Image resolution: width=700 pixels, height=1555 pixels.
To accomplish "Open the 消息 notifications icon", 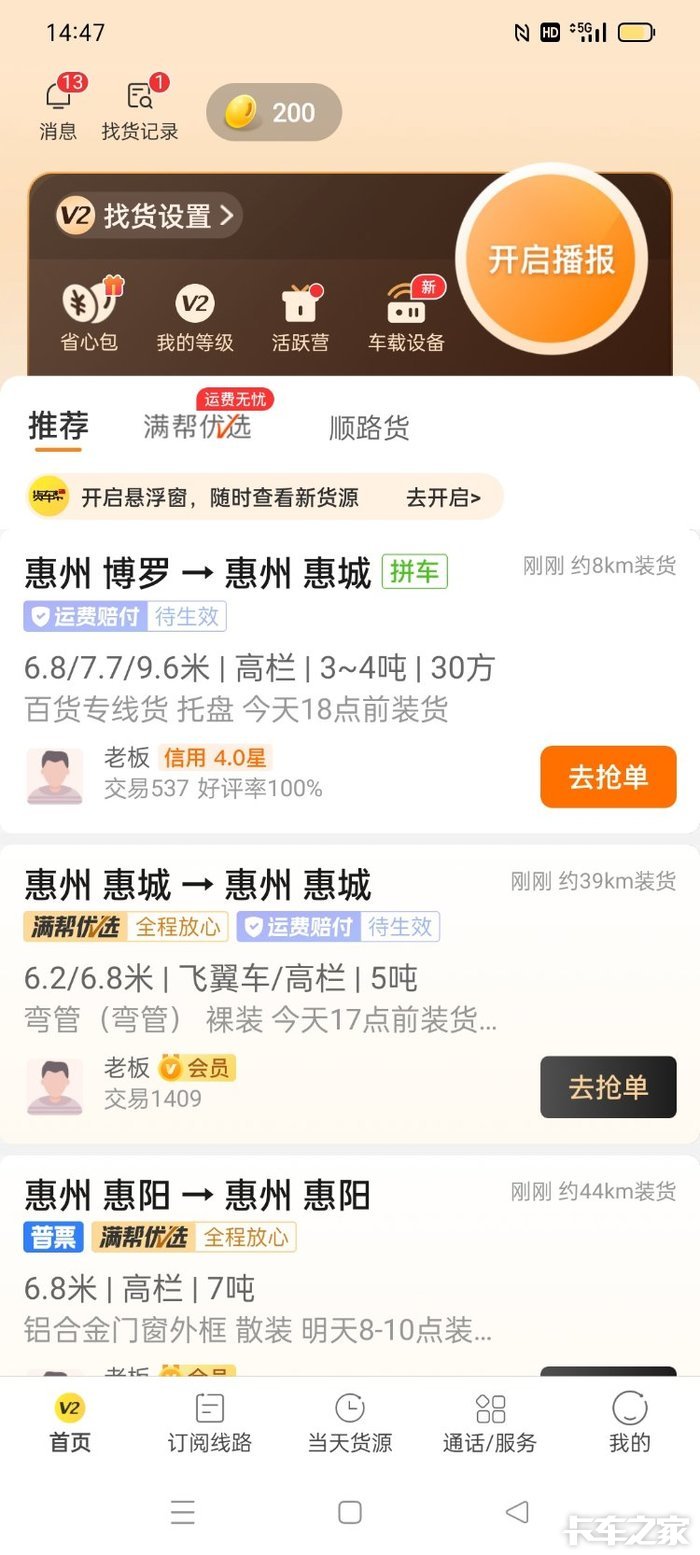I will point(58,109).
